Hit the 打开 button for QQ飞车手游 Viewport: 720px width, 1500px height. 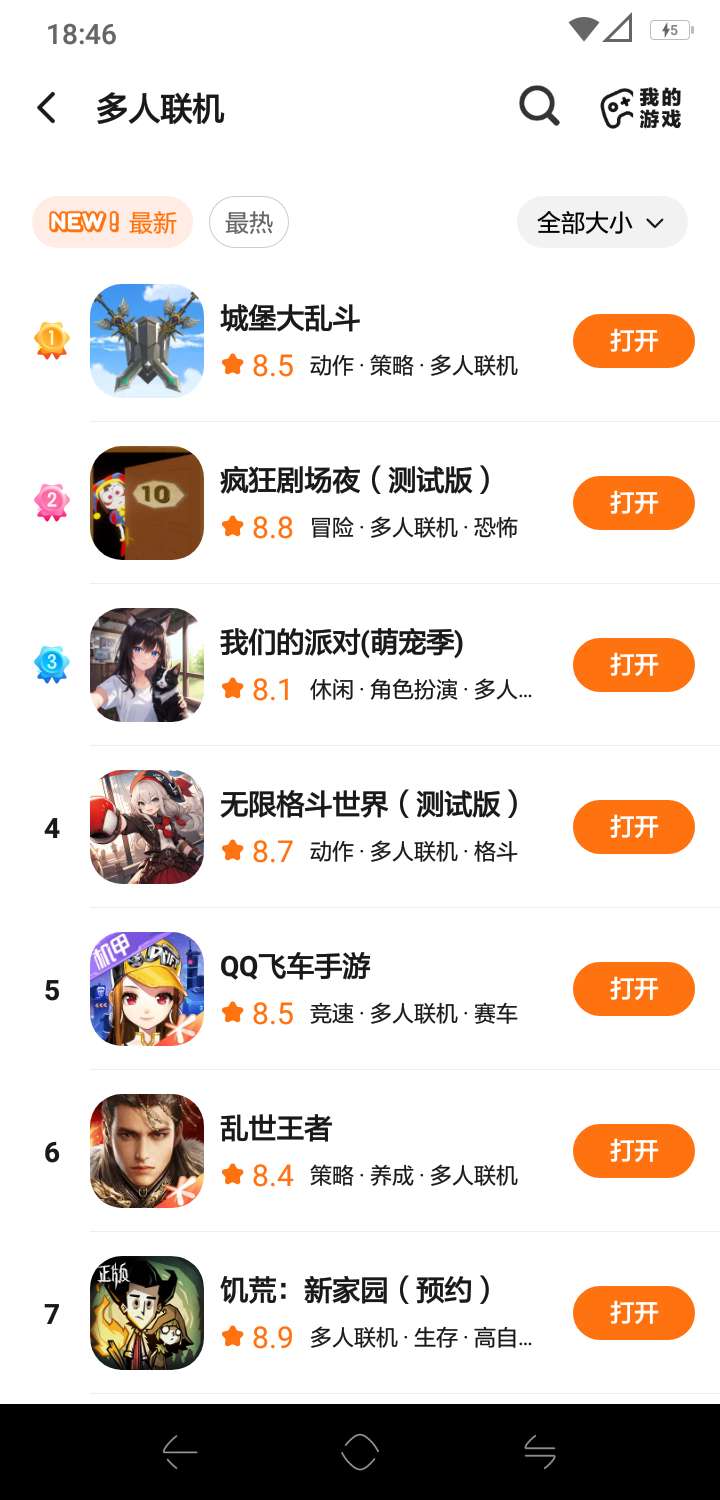(633, 989)
